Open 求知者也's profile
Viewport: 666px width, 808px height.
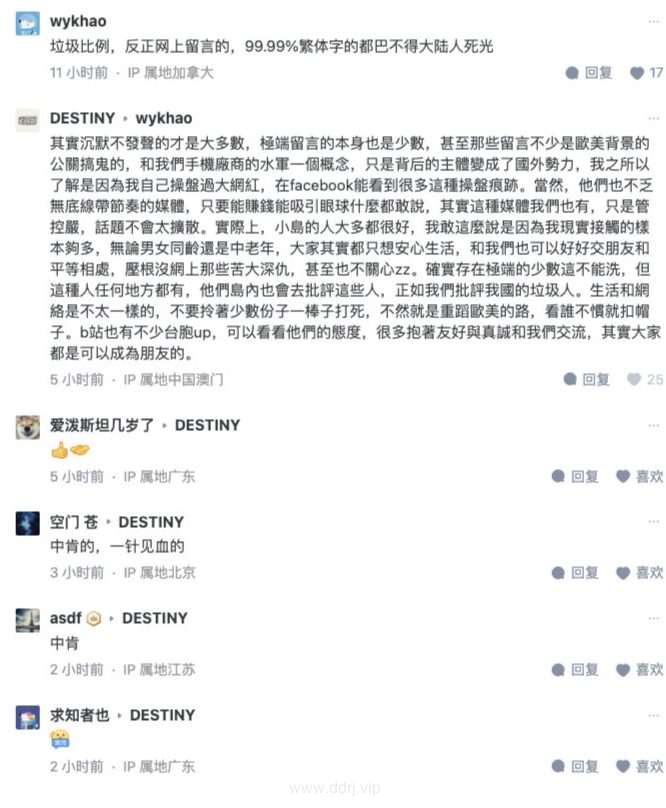[x=28, y=717]
